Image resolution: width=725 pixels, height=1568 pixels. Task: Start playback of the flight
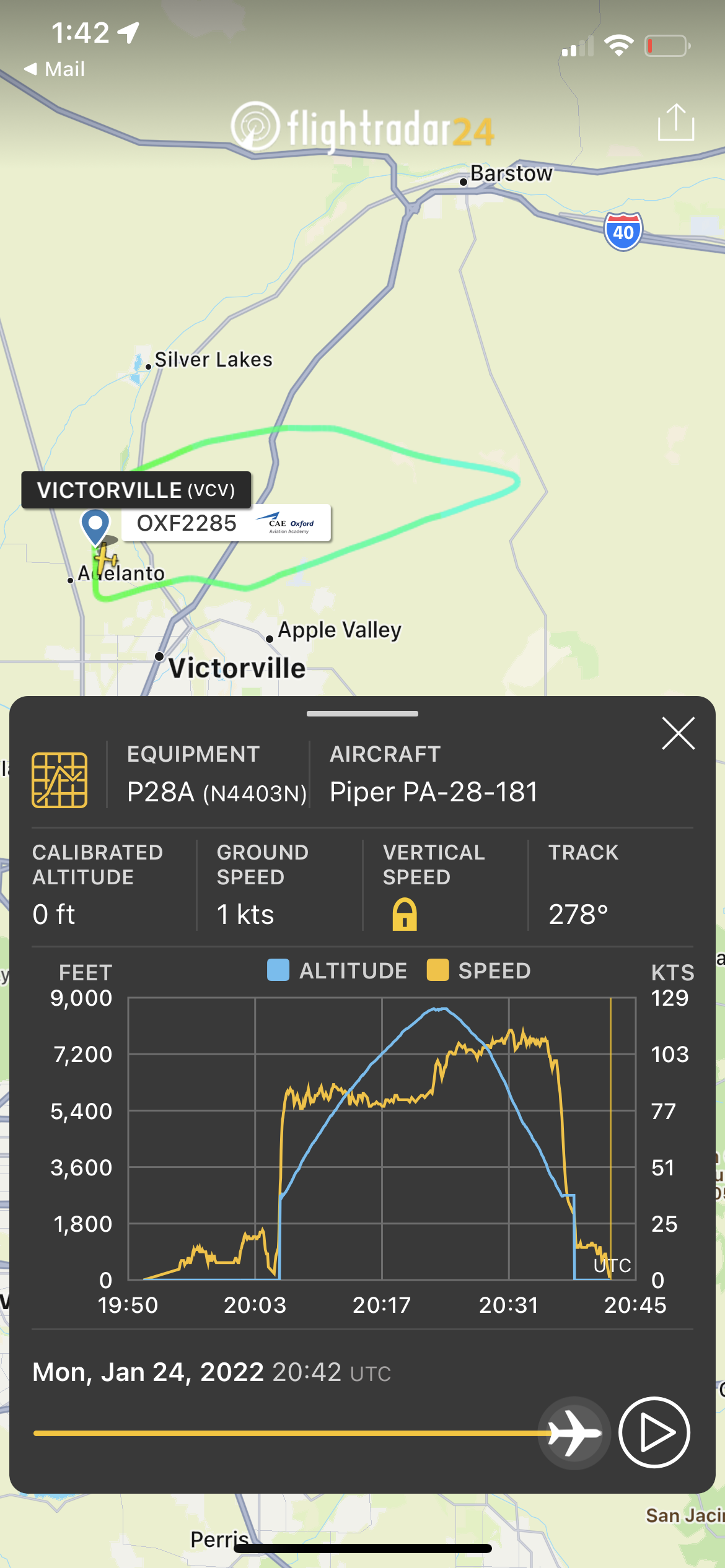point(654,1432)
